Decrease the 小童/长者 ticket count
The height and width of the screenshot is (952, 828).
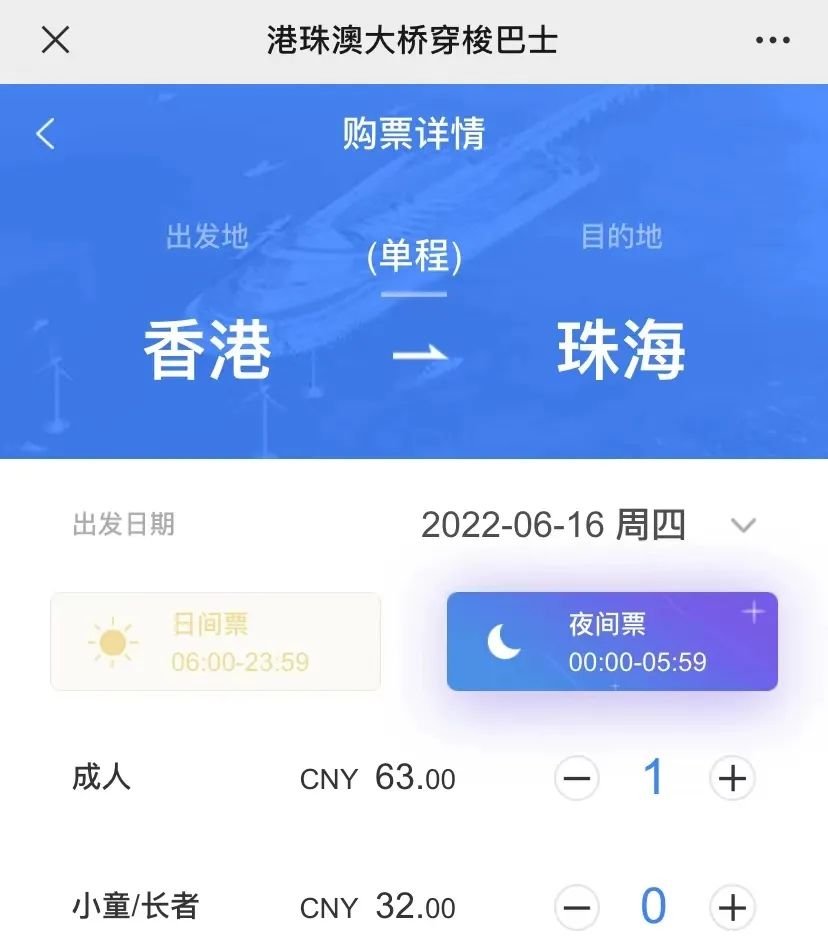(577, 907)
